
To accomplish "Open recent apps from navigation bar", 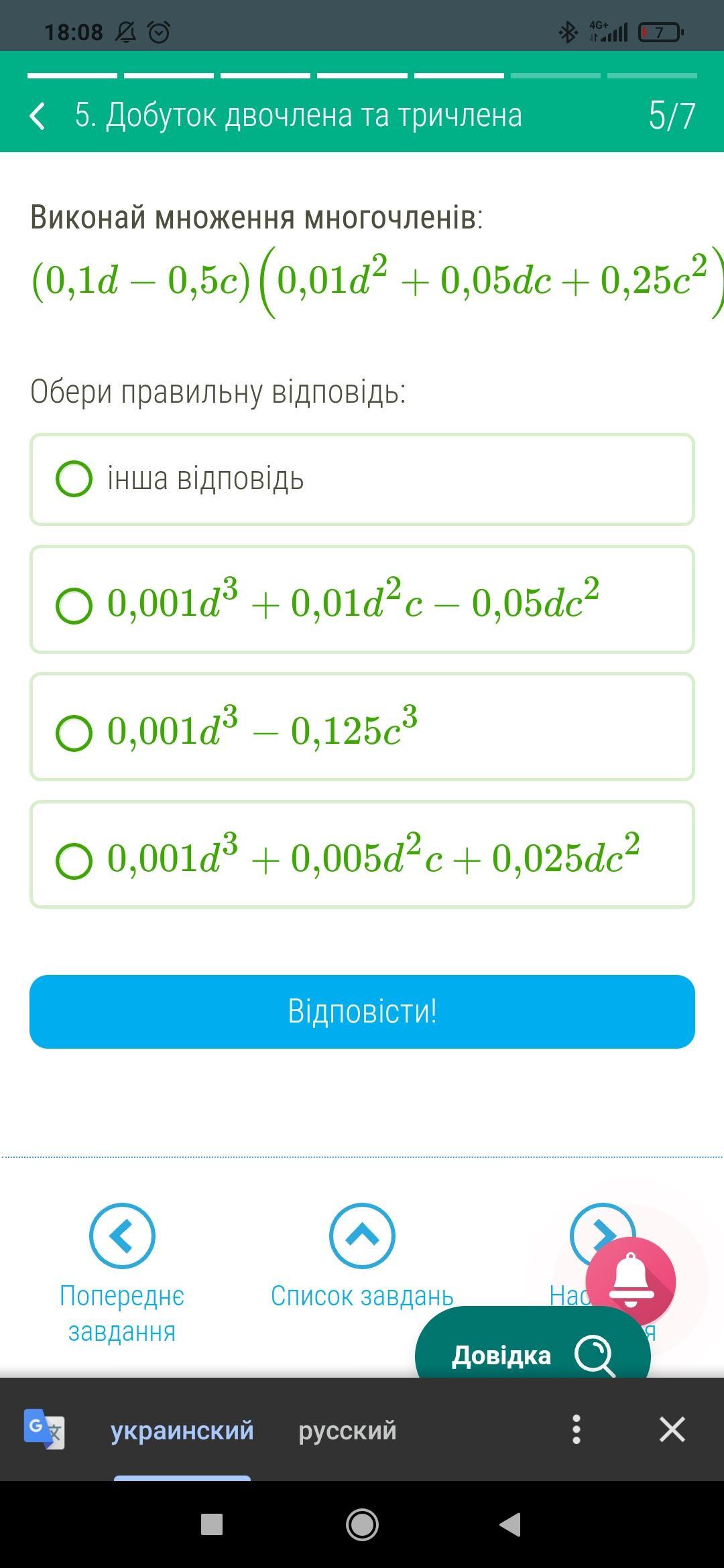I will (212, 1524).
